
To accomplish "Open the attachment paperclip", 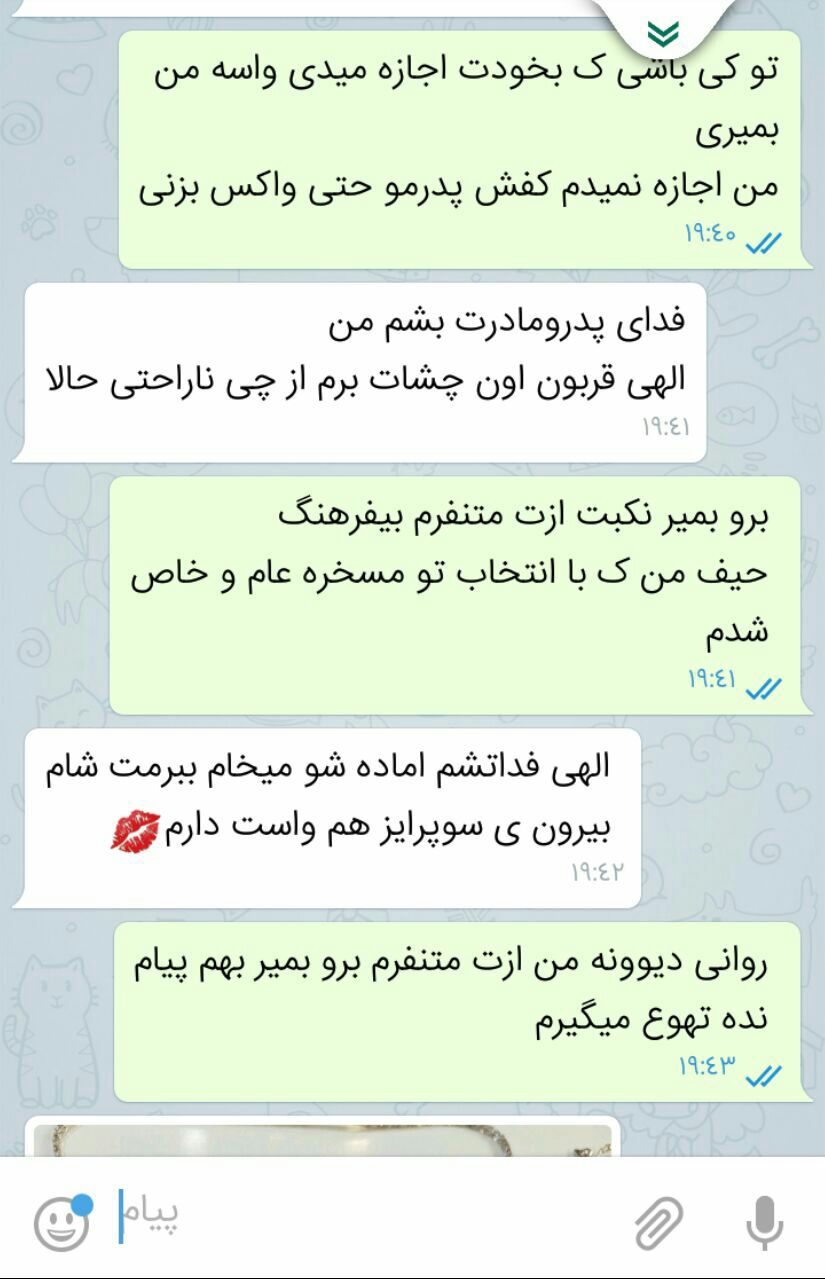I will [659, 1221].
